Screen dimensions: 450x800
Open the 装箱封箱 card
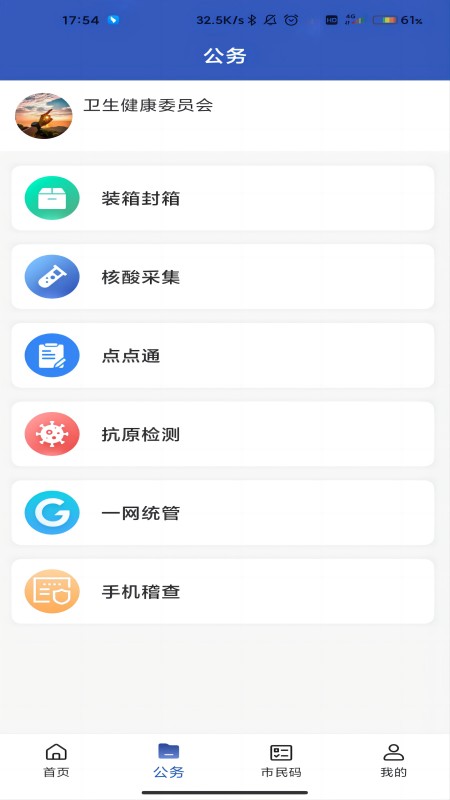(x=222, y=198)
